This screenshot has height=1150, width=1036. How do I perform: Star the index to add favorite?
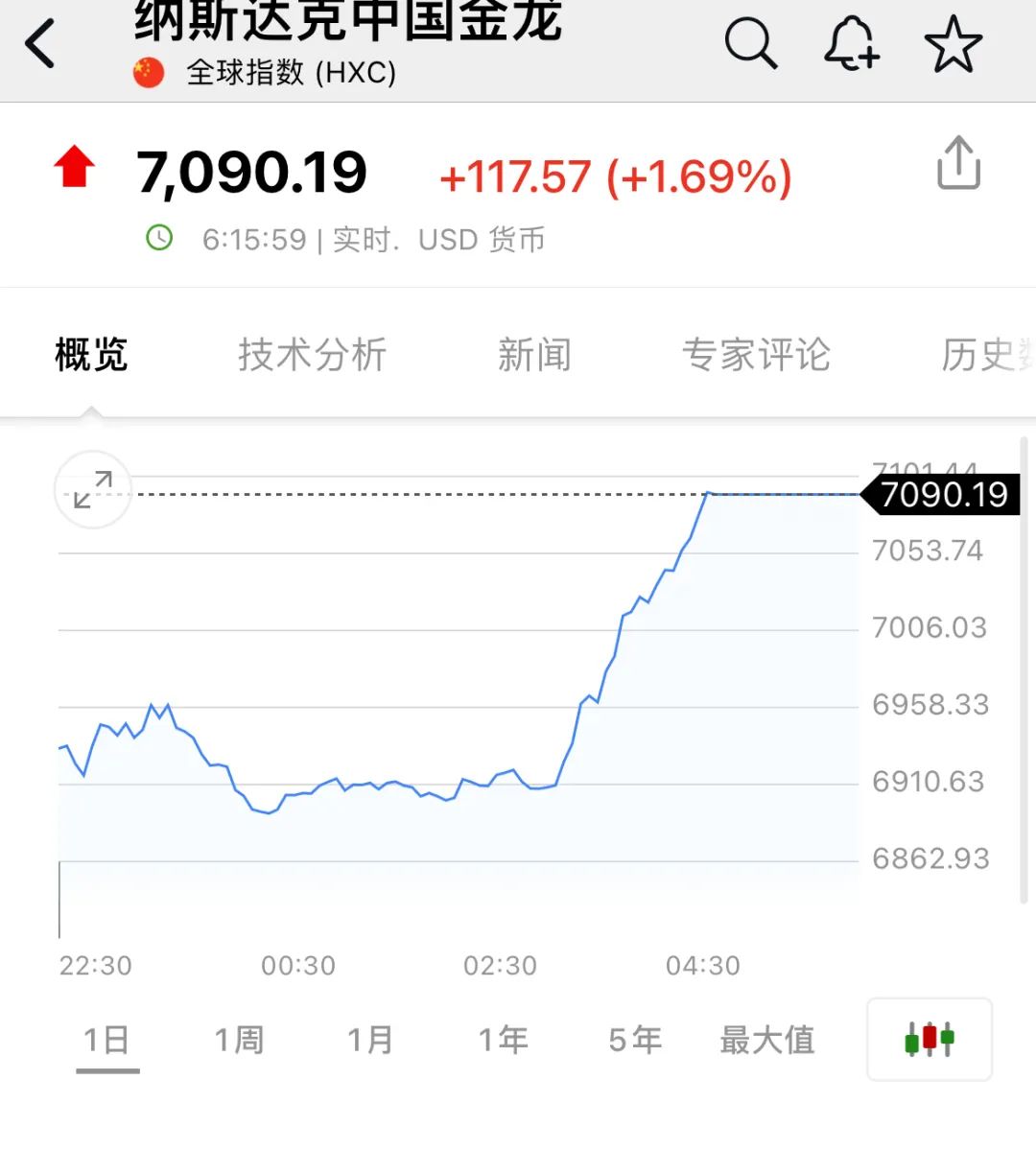954,43
